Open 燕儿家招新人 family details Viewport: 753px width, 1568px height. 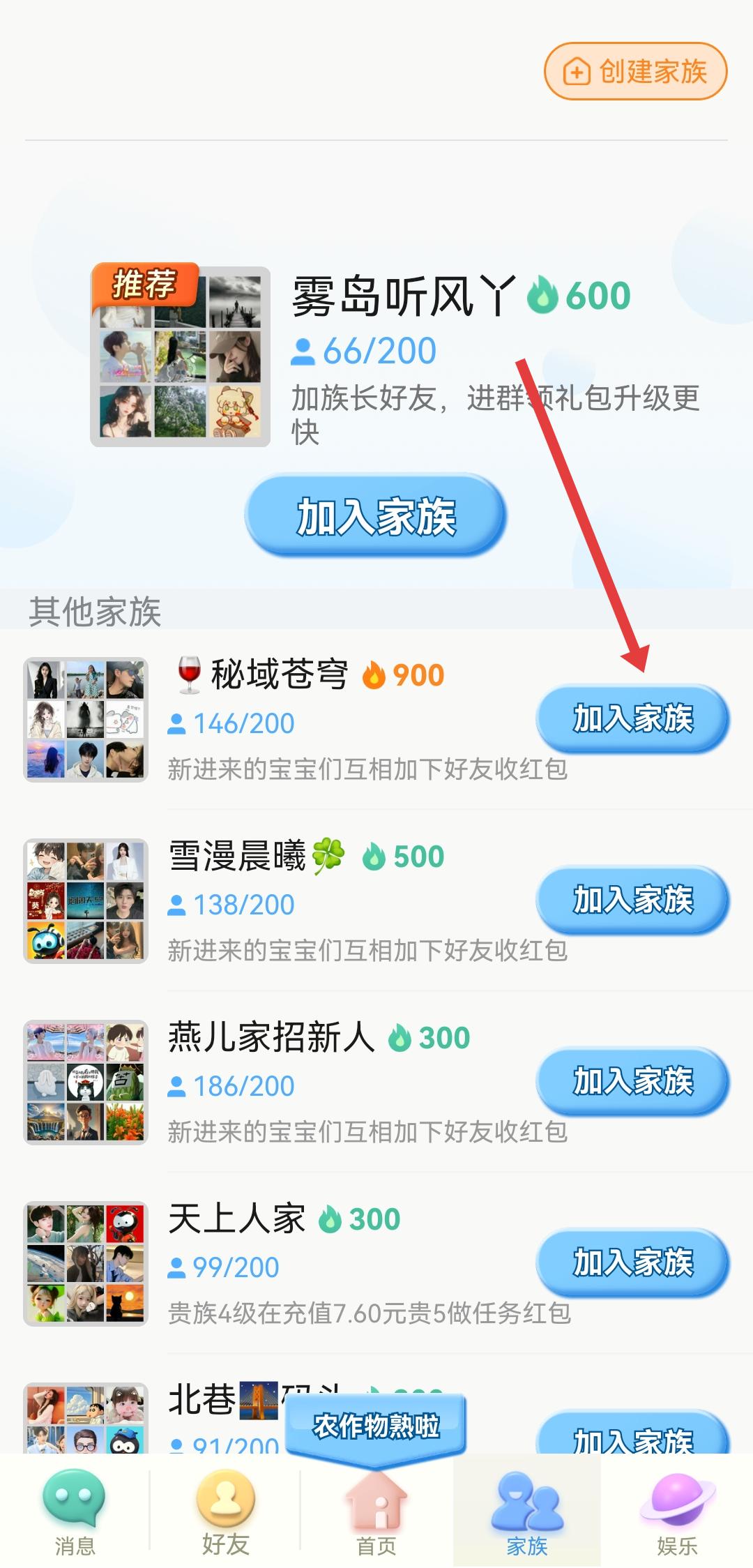[x=272, y=1037]
